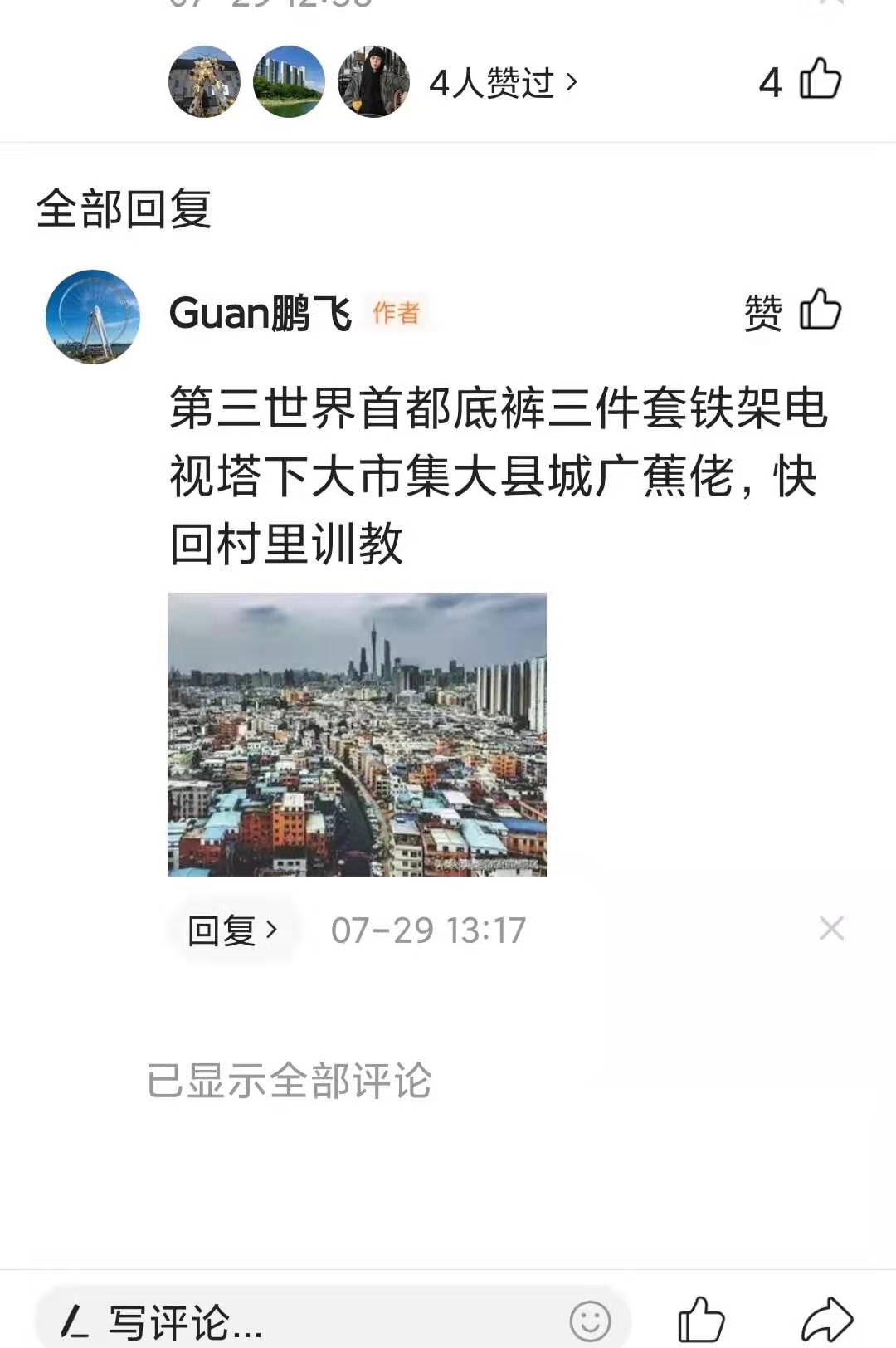Image resolution: width=896 pixels, height=1348 pixels.
Task: Open the emoji picker
Action: pos(590,1321)
